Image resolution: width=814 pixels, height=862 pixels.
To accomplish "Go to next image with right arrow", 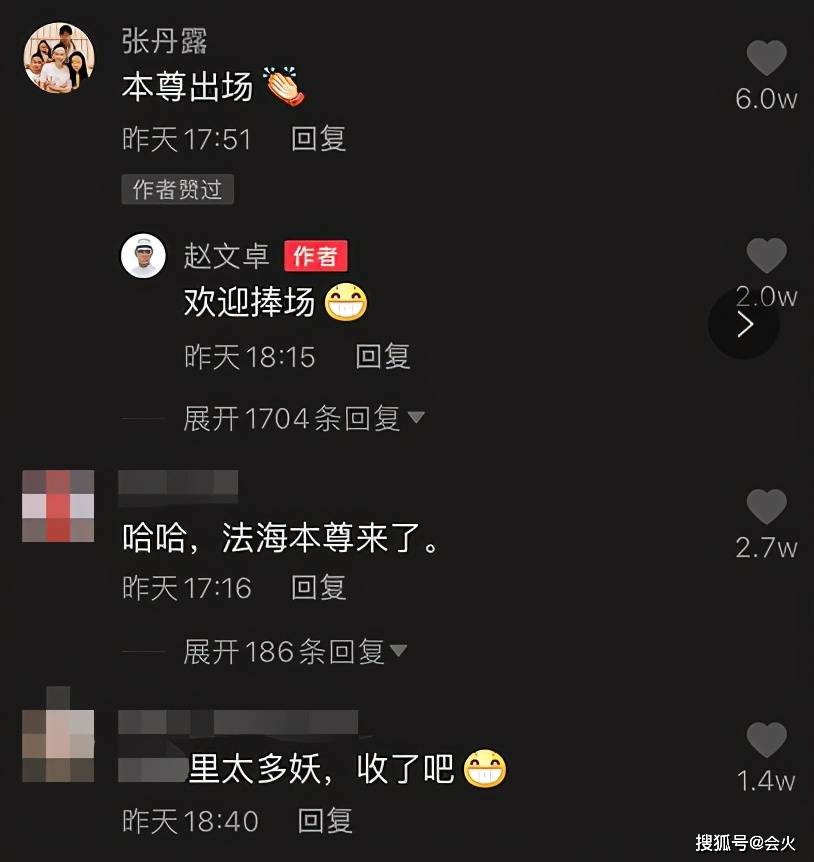I will tap(744, 324).
